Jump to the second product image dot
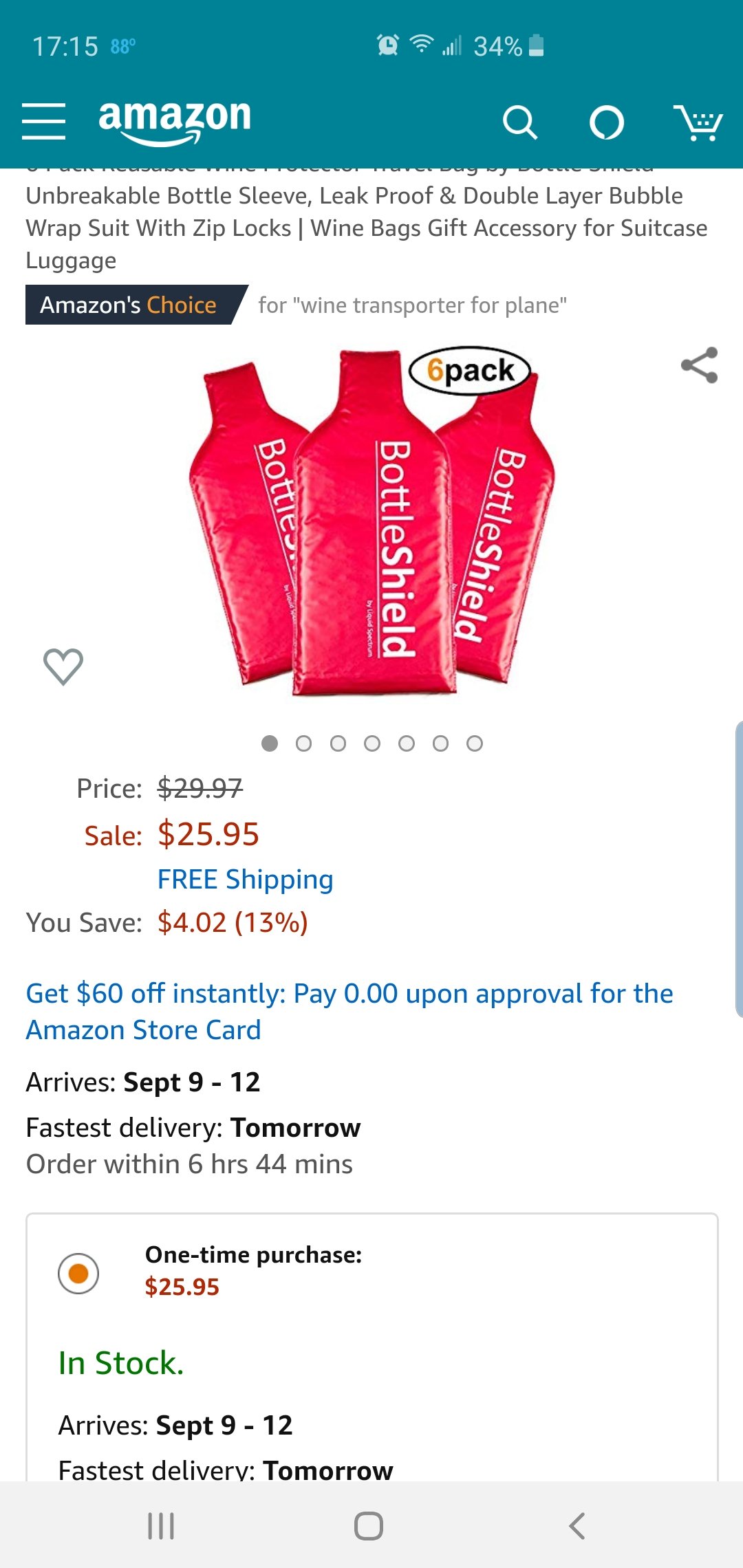 303,743
